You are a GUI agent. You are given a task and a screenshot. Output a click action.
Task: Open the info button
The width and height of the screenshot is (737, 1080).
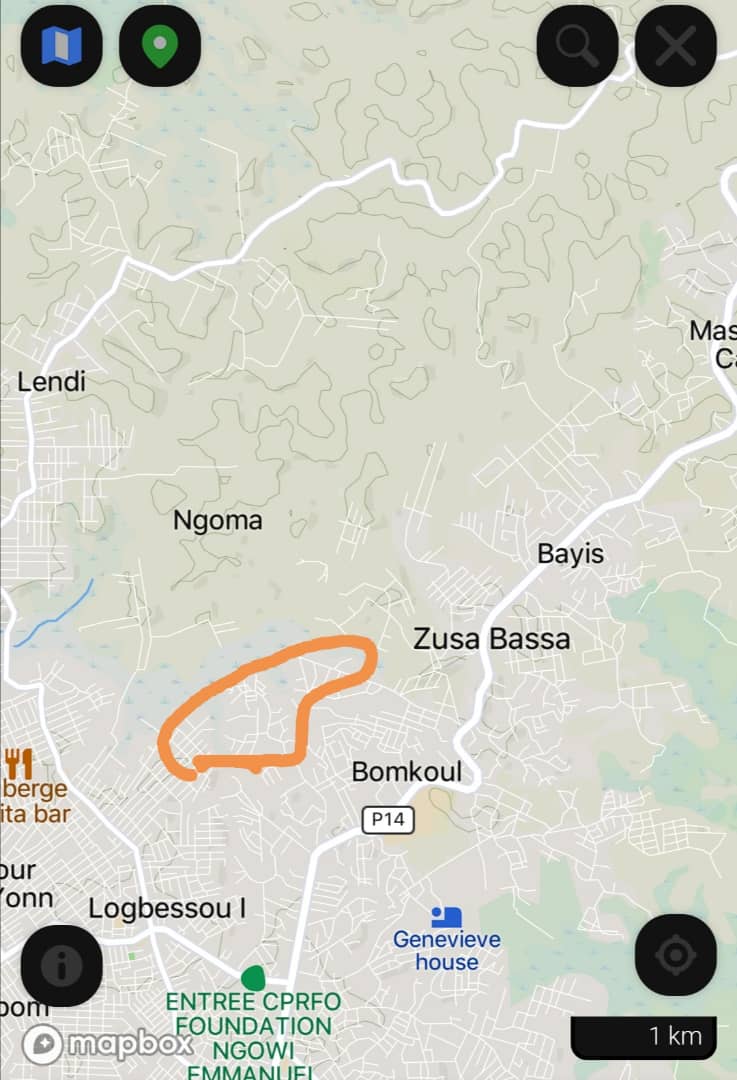tap(62, 965)
